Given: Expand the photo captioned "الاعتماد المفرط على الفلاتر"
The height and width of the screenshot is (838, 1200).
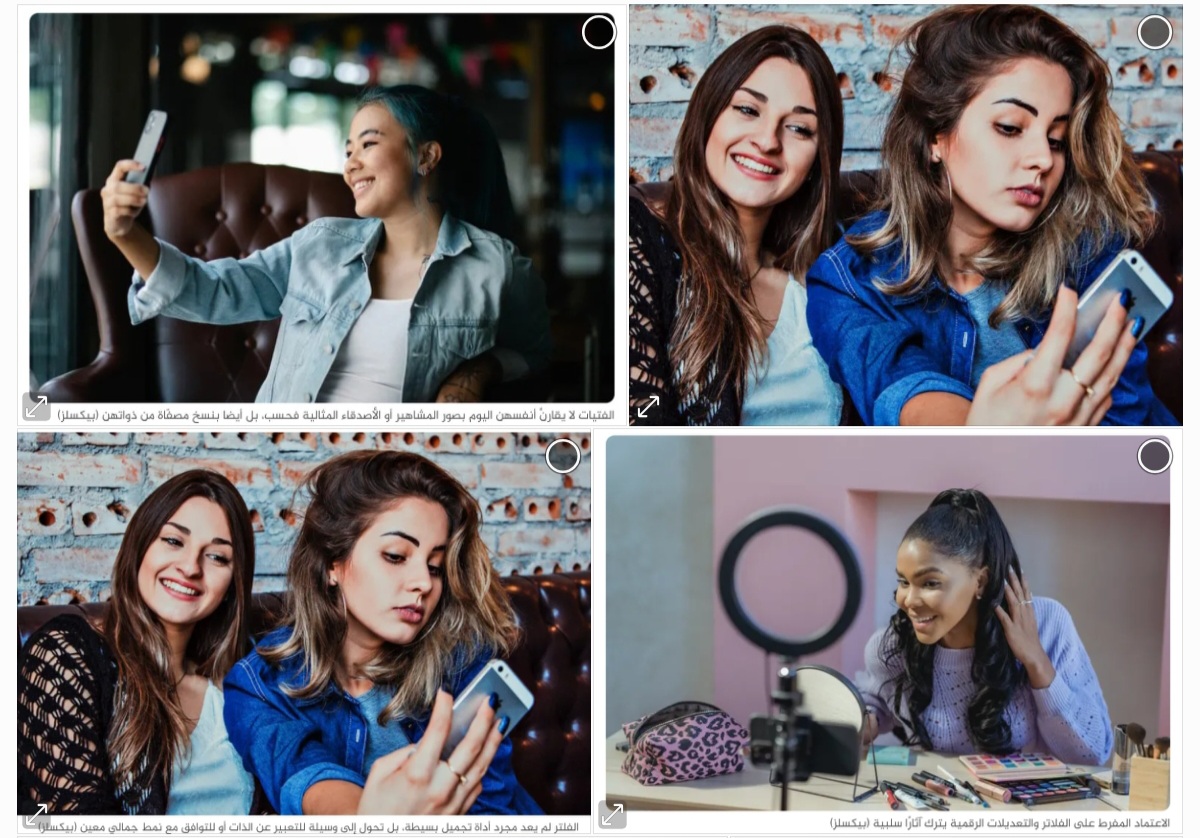Looking at the screenshot, I should click(x=612, y=815).
